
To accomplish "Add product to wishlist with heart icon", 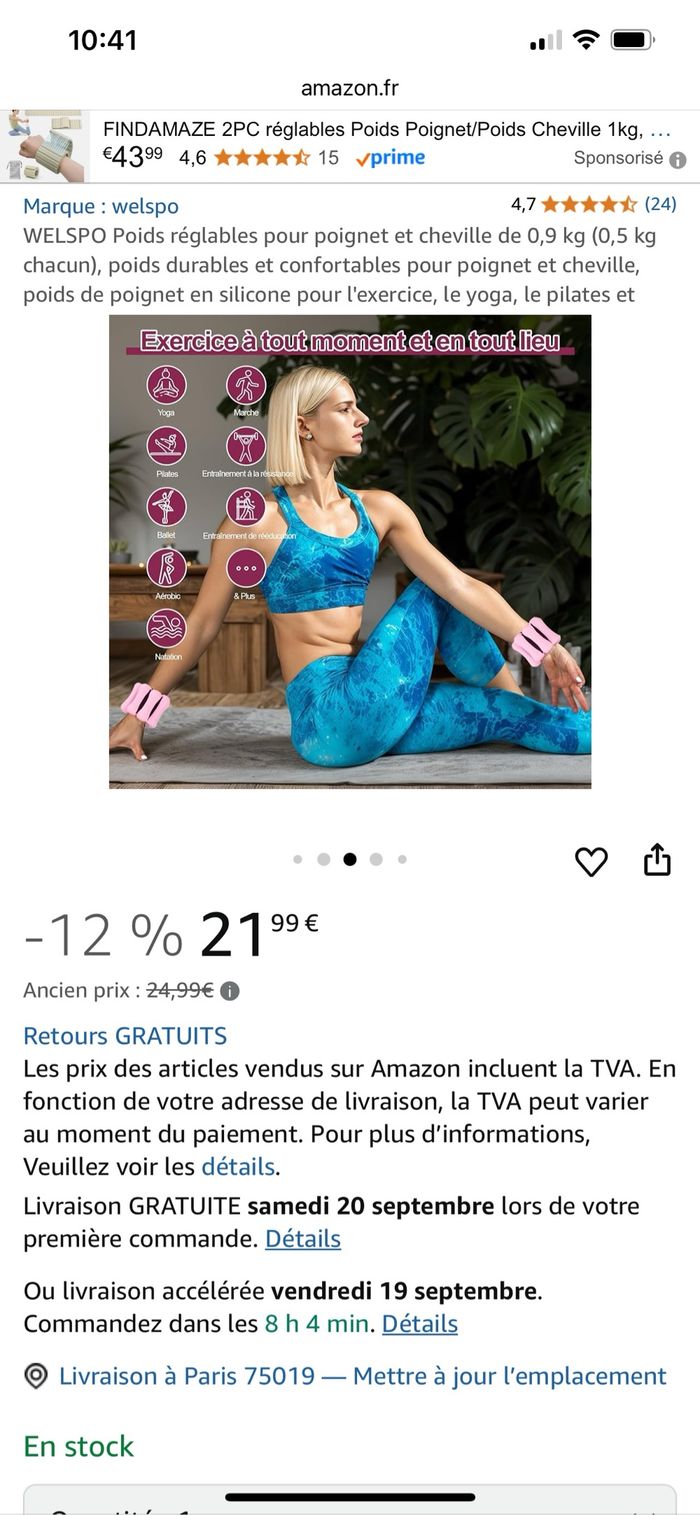I will pyautogui.click(x=591, y=861).
